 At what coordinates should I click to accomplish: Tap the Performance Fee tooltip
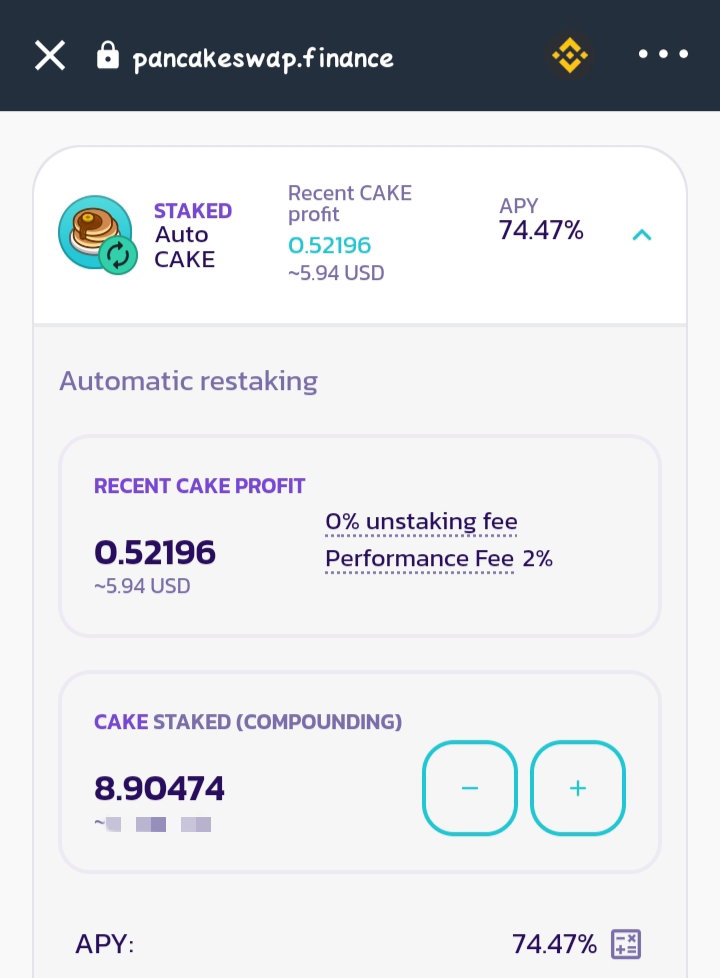[420, 558]
